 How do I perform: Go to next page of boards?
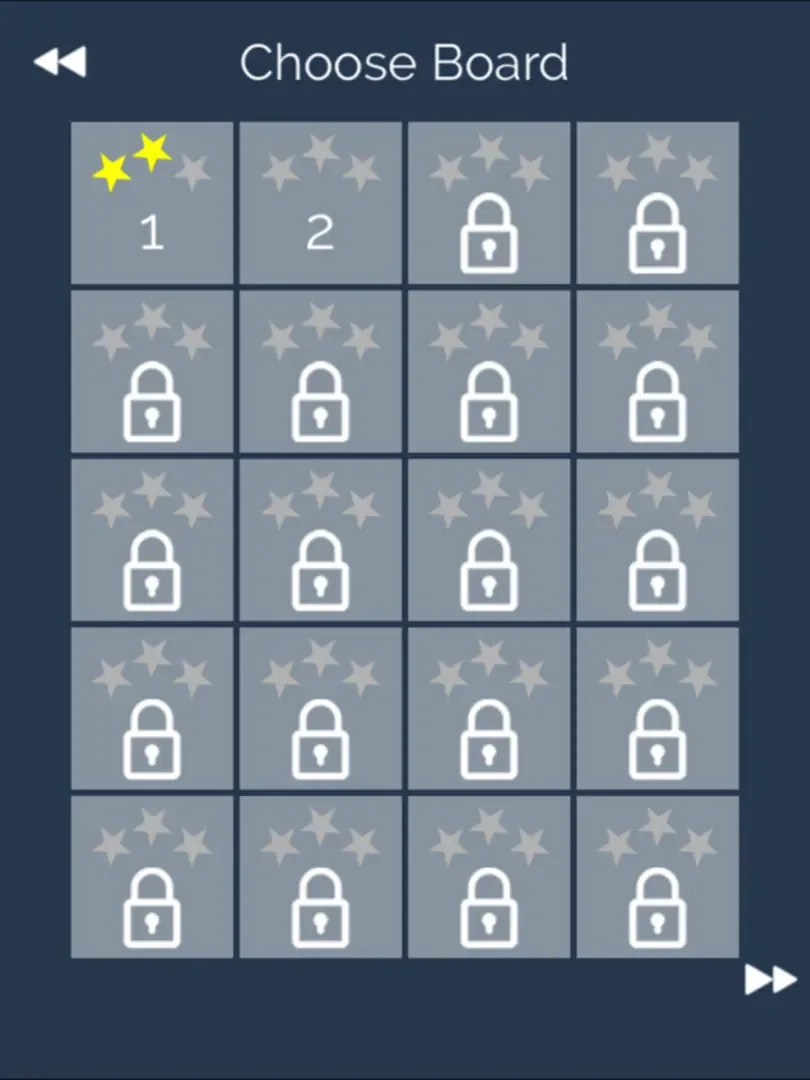[x=770, y=980]
